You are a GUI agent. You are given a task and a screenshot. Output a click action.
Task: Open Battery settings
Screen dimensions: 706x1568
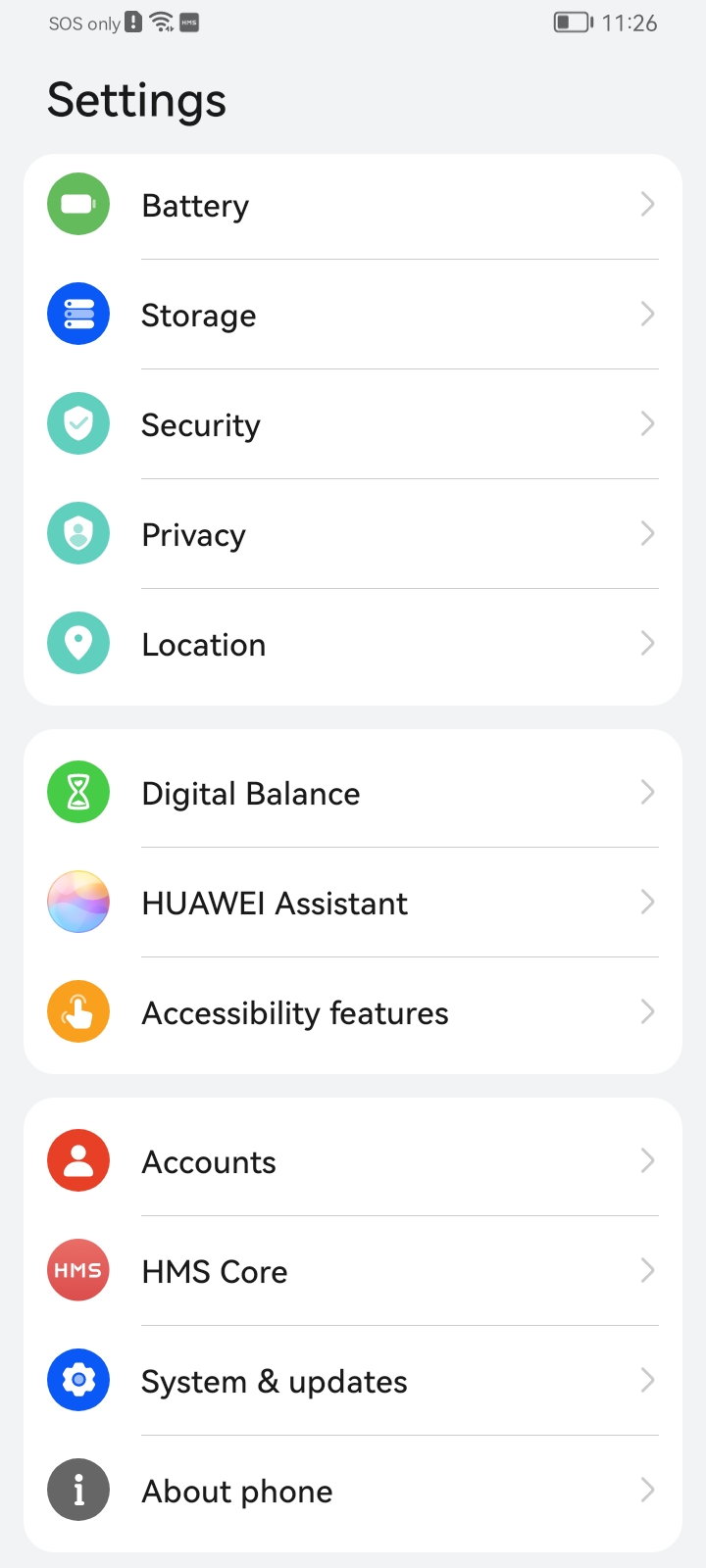(x=353, y=206)
